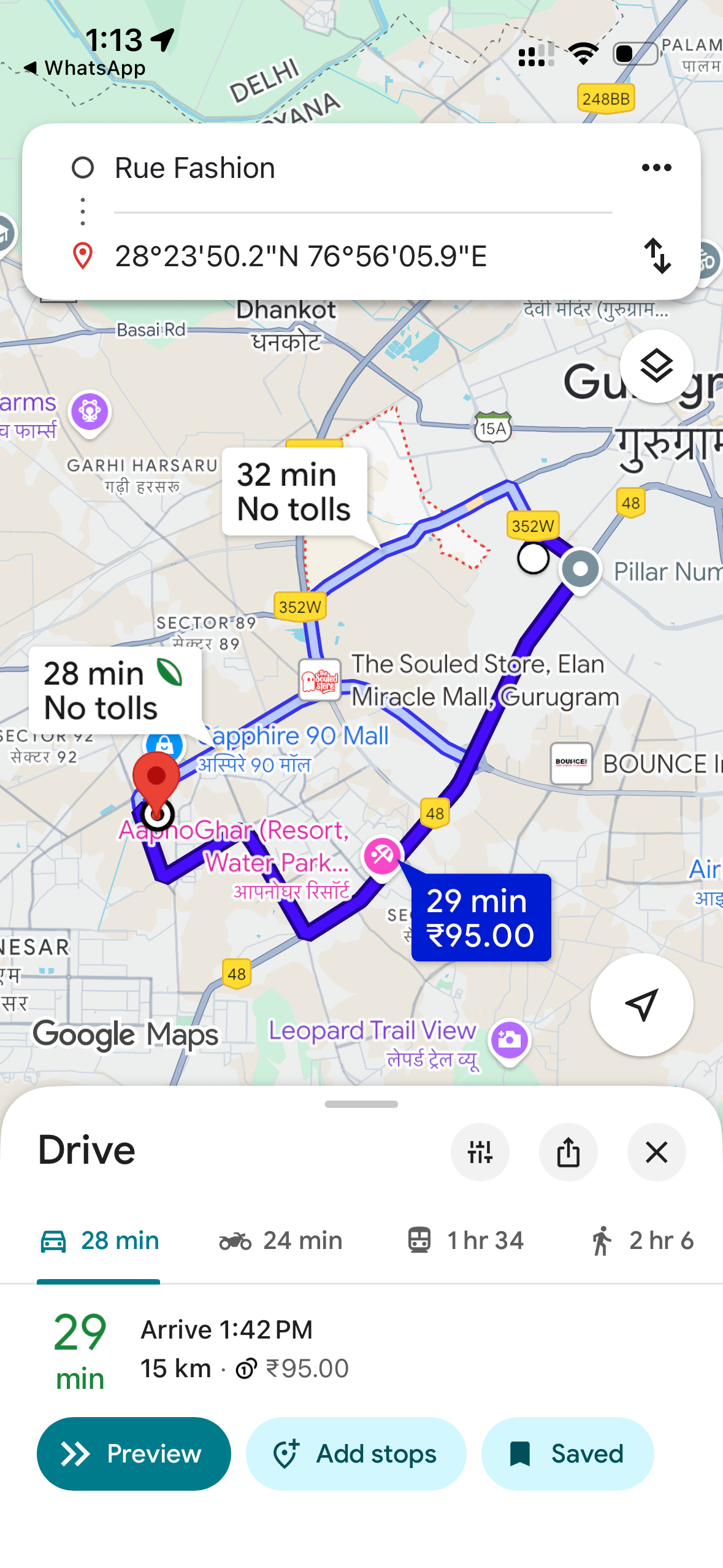The height and width of the screenshot is (1568, 723).
Task: Return to WhatsApp via back link
Action: point(85,67)
